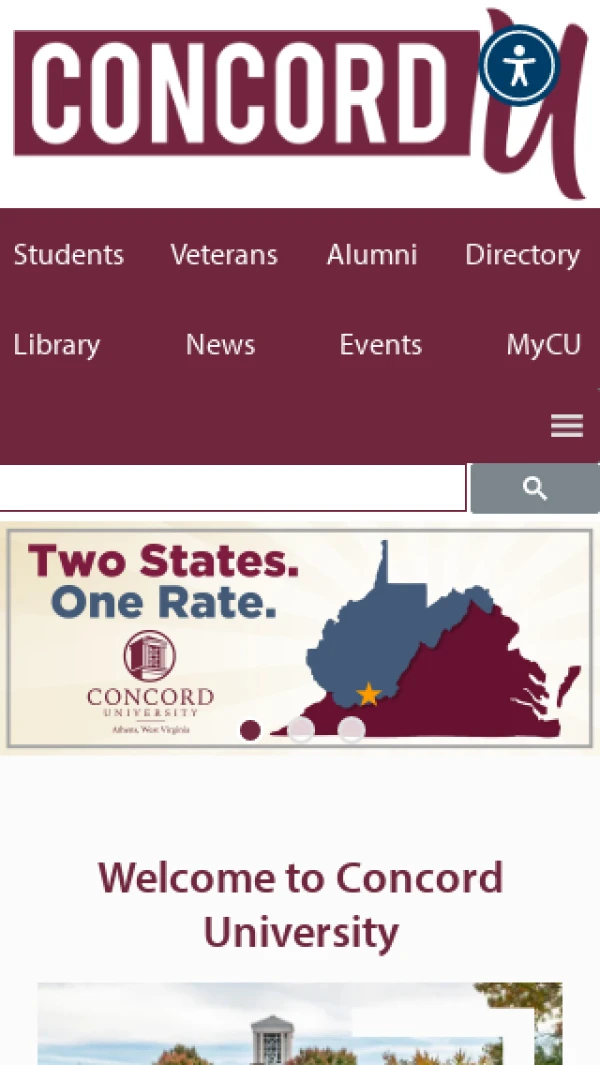
Task: Go to the Veterans page
Action: pos(224,255)
